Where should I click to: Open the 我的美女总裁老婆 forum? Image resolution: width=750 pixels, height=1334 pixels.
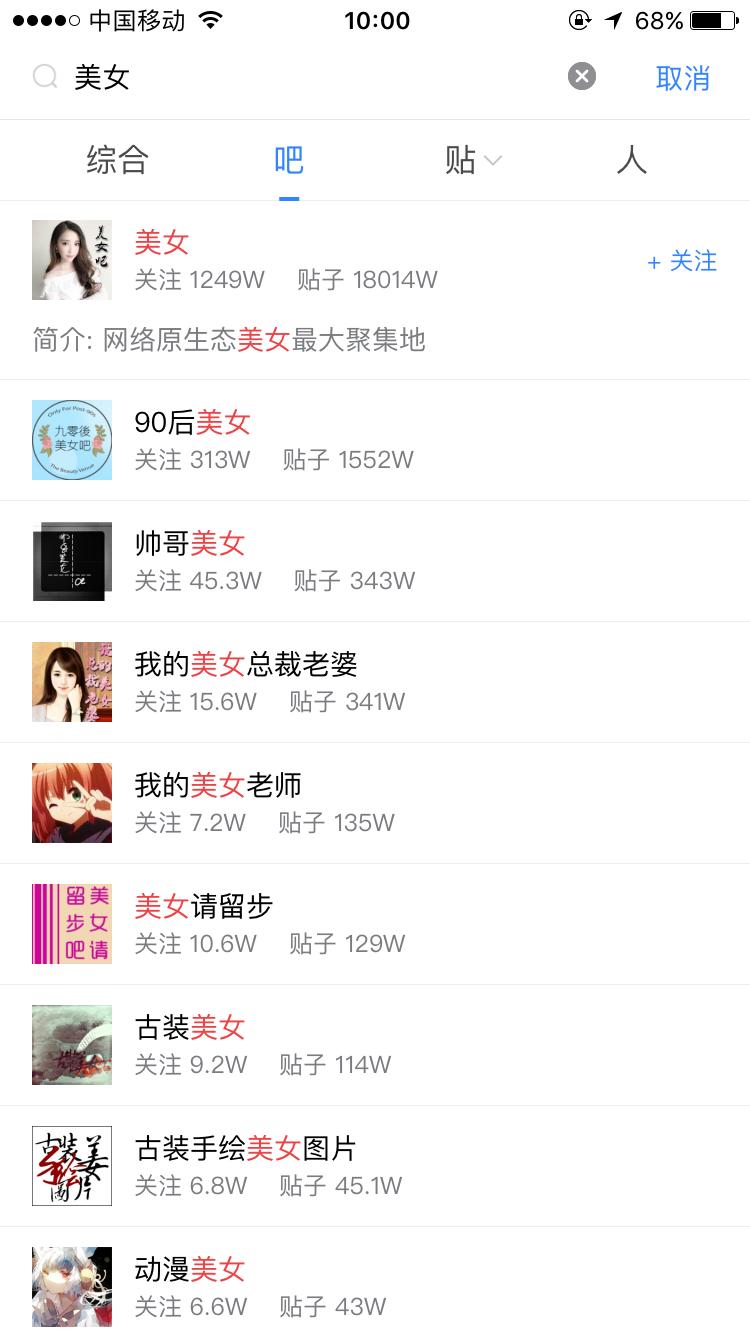coord(300,681)
